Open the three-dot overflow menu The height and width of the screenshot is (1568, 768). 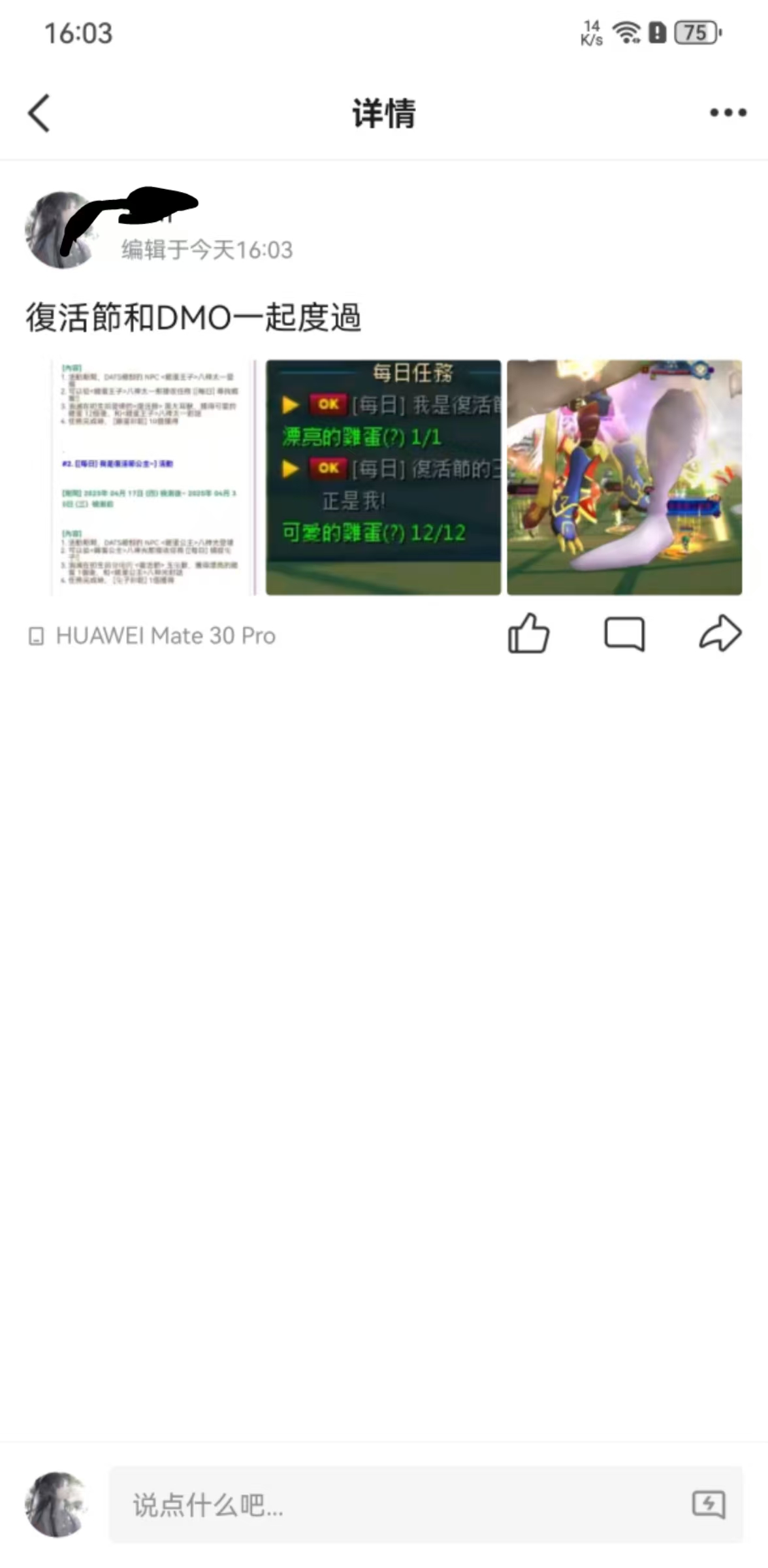coord(728,112)
